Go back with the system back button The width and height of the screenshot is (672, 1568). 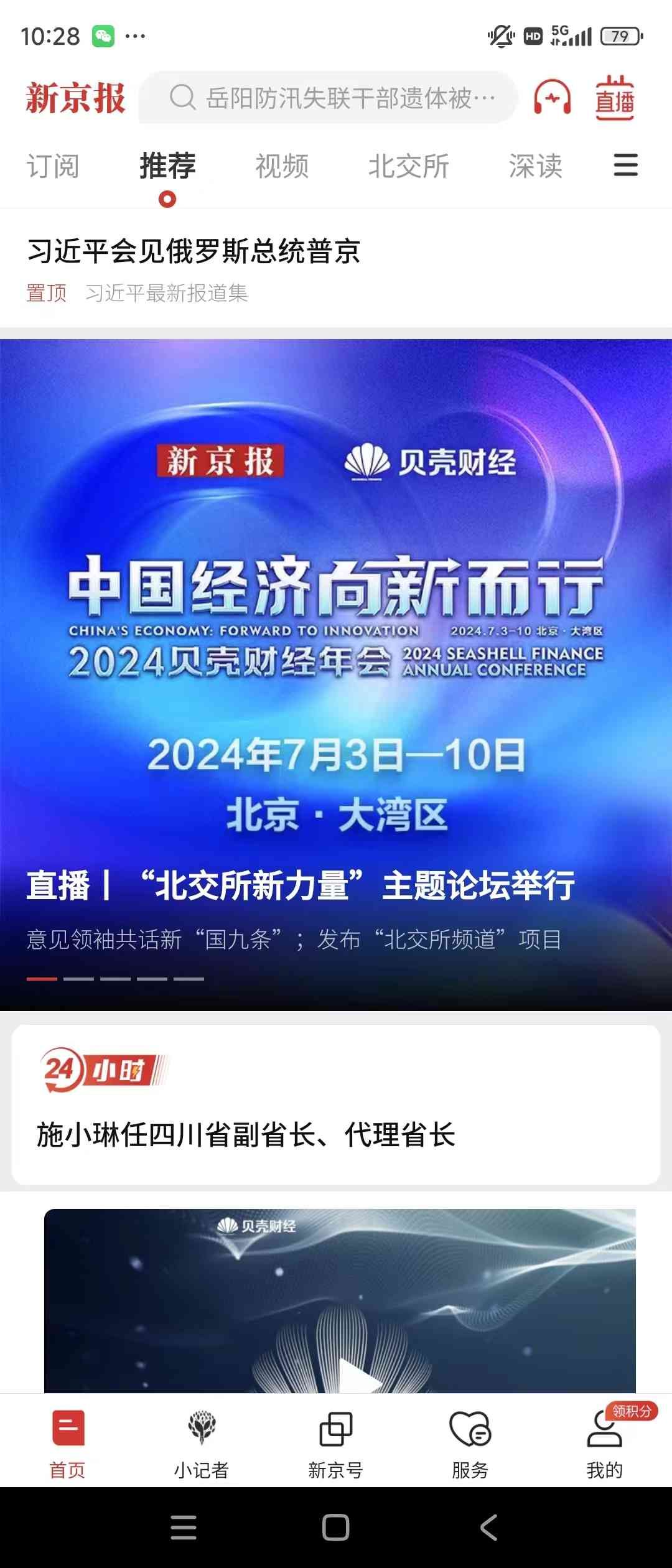489,1528
